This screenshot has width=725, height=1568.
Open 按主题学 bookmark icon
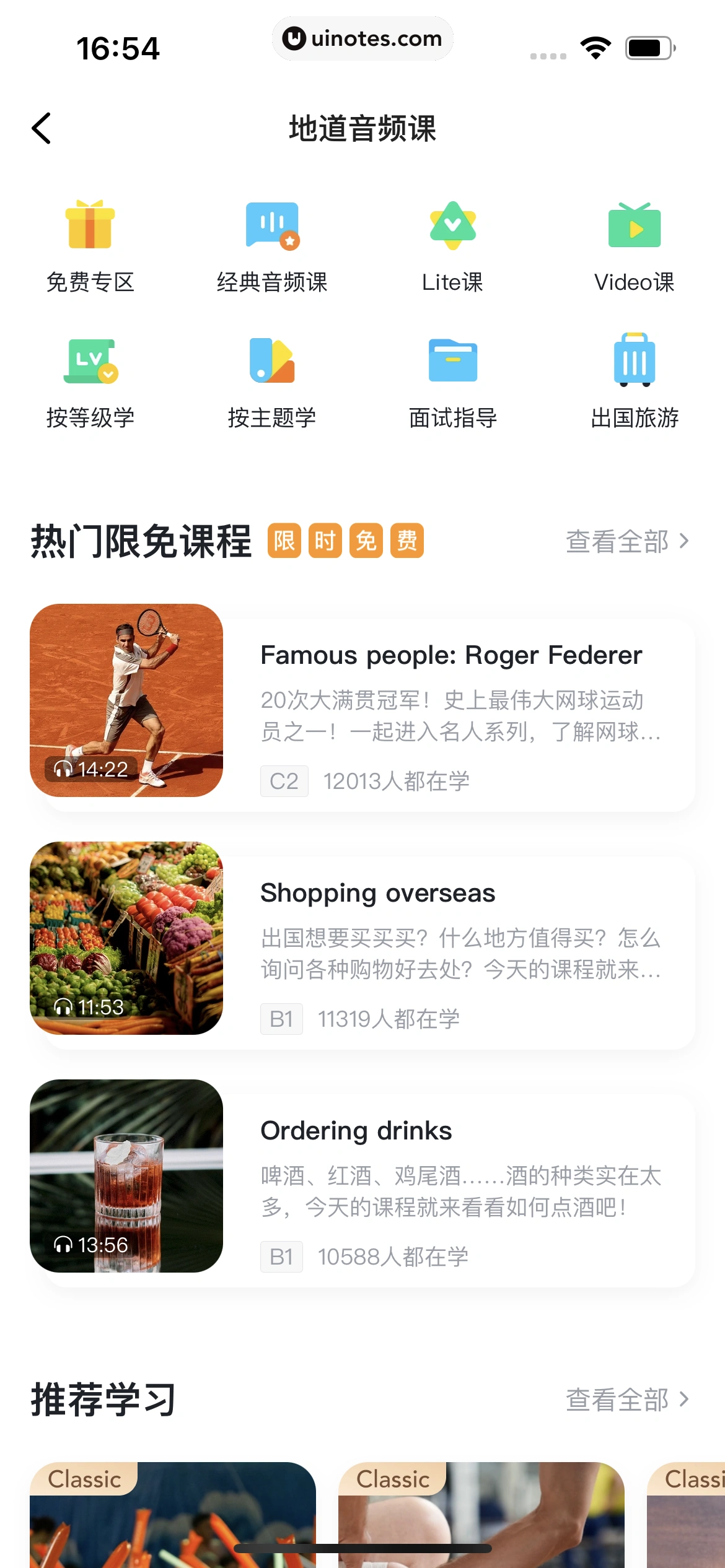271,362
